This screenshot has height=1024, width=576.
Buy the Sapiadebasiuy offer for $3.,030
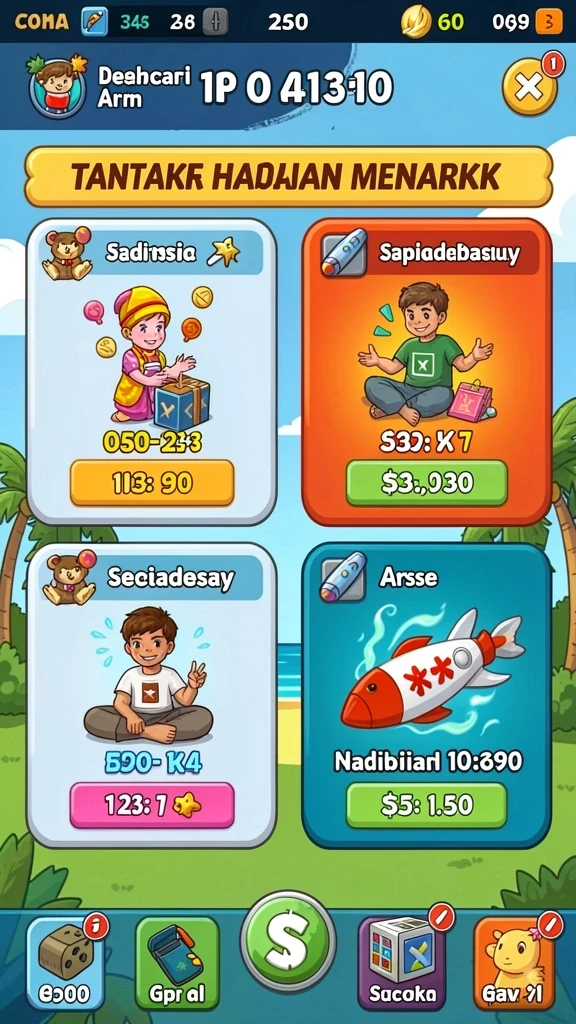point(426,483)
